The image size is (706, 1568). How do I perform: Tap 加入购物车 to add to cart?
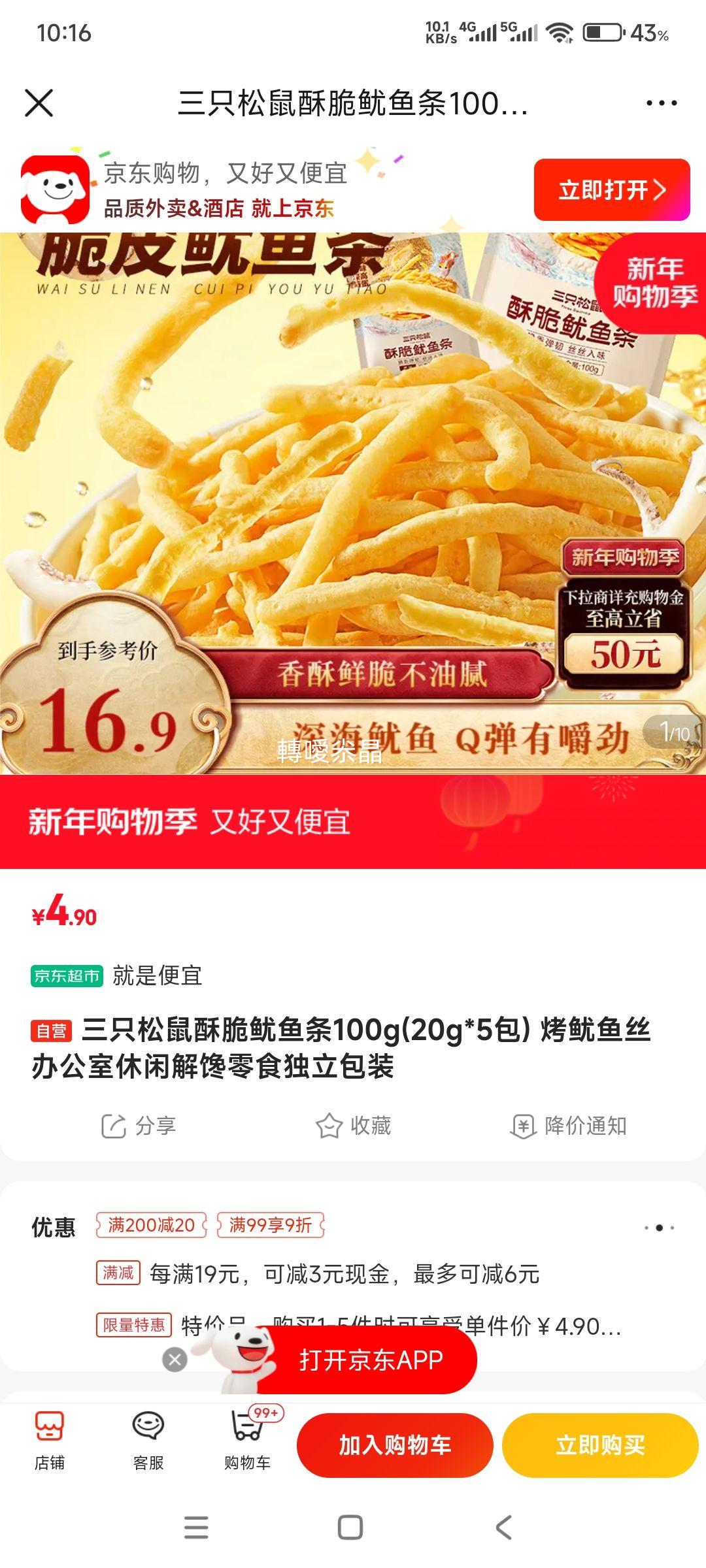[395, 1445]
